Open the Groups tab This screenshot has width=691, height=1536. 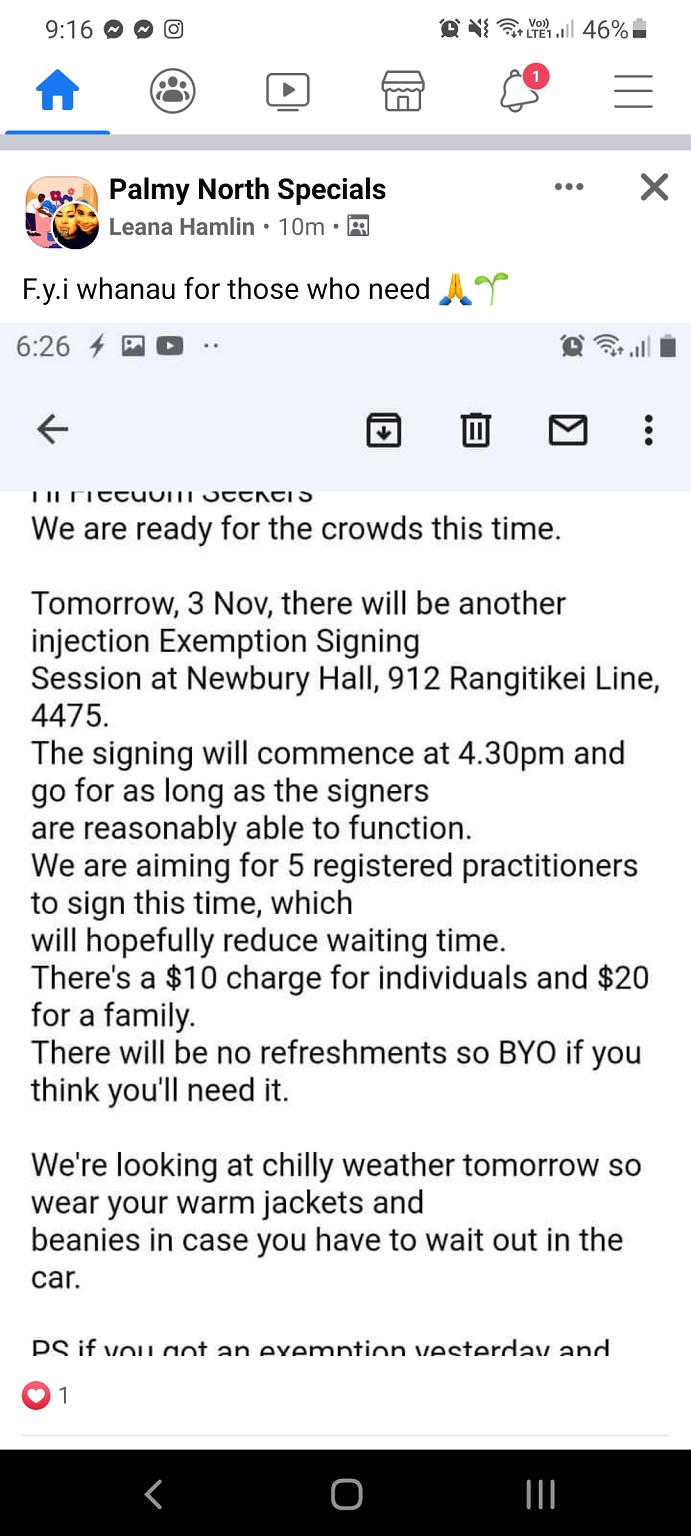(x=172, y=92)
